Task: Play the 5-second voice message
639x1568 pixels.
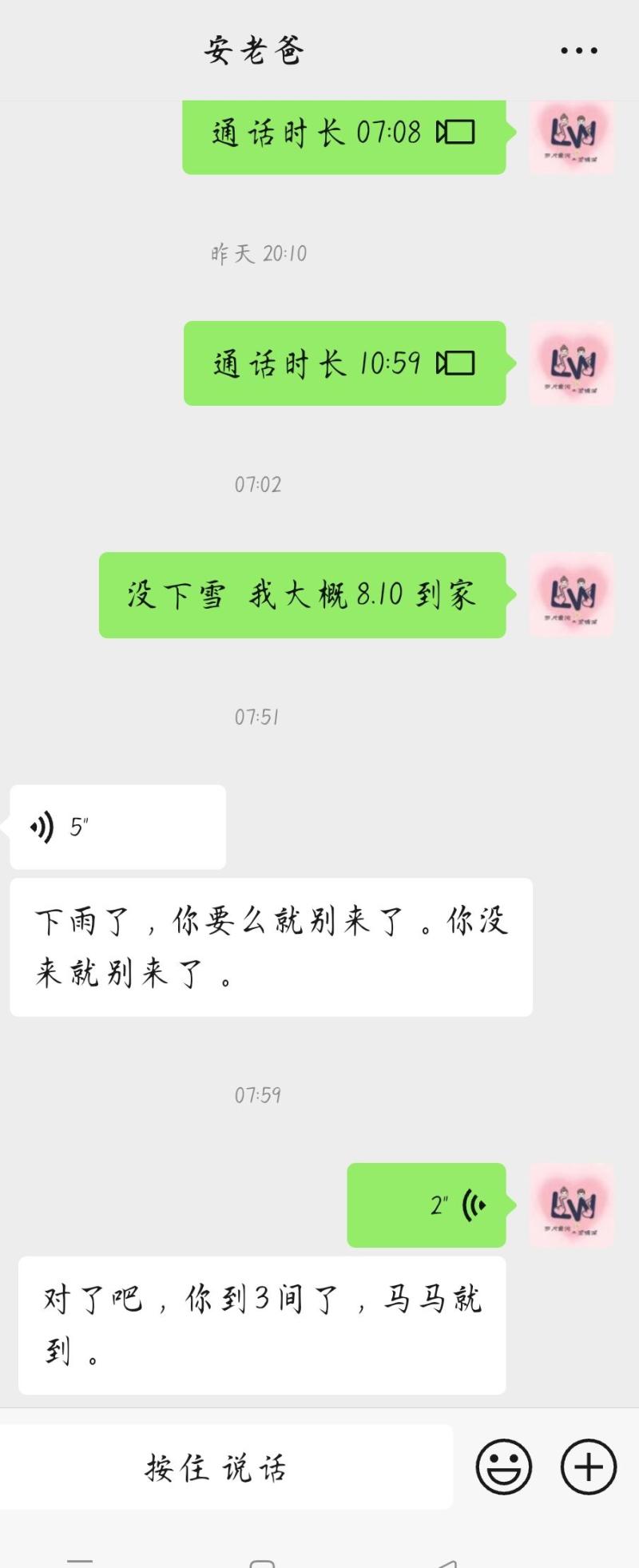Action: tap(117, 827)
